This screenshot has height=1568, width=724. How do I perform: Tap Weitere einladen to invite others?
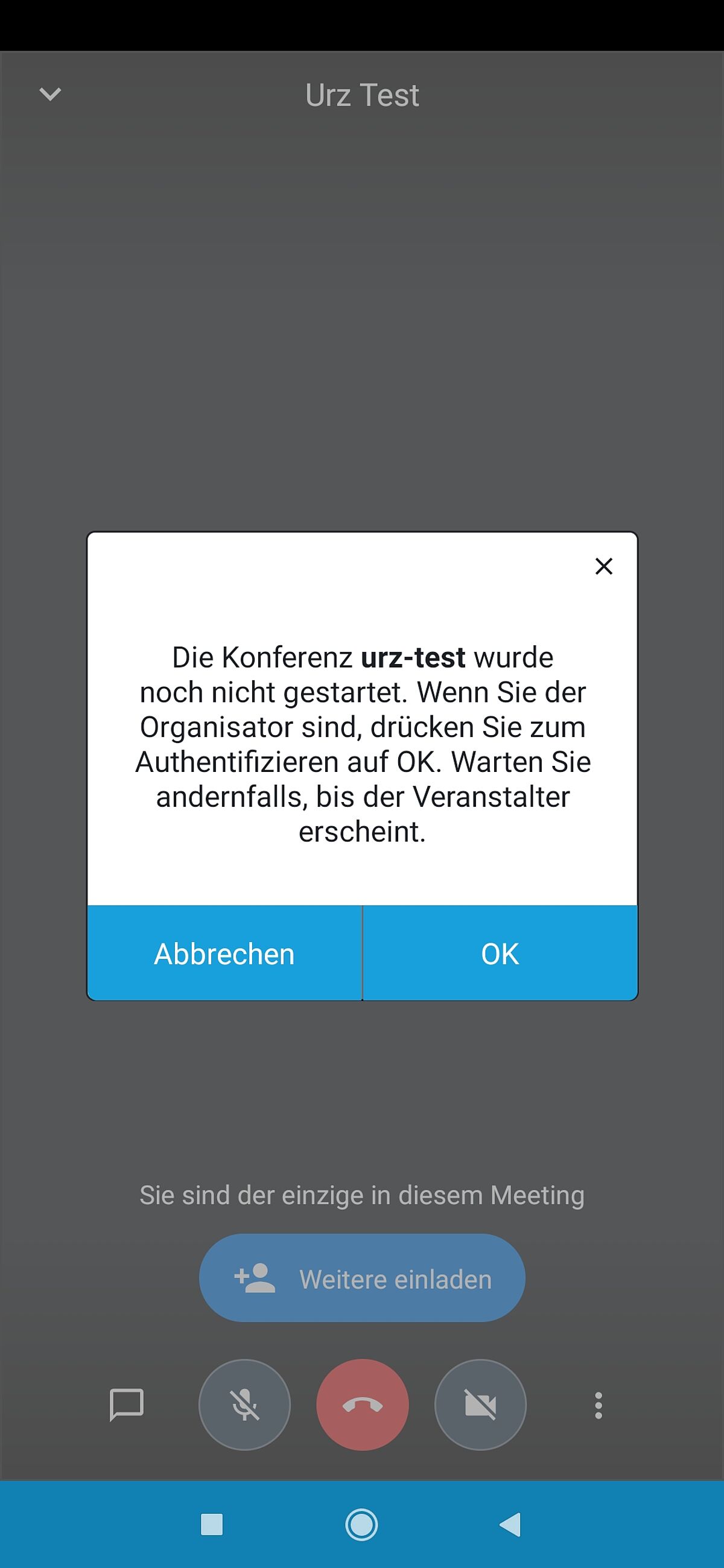[361, 1279]
